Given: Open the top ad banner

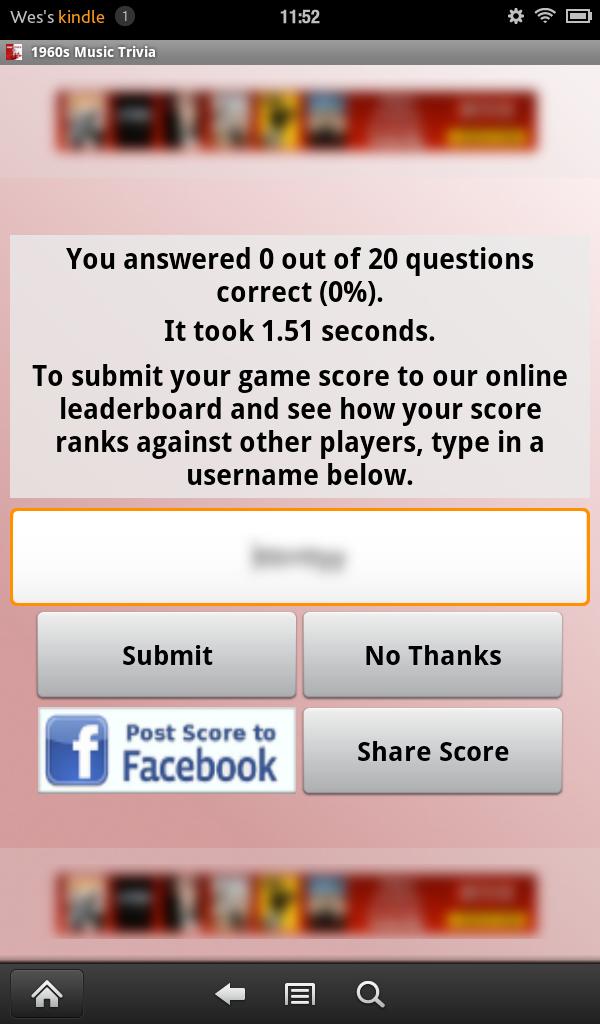Looking at the screenshot, I should tap(296, 122).
